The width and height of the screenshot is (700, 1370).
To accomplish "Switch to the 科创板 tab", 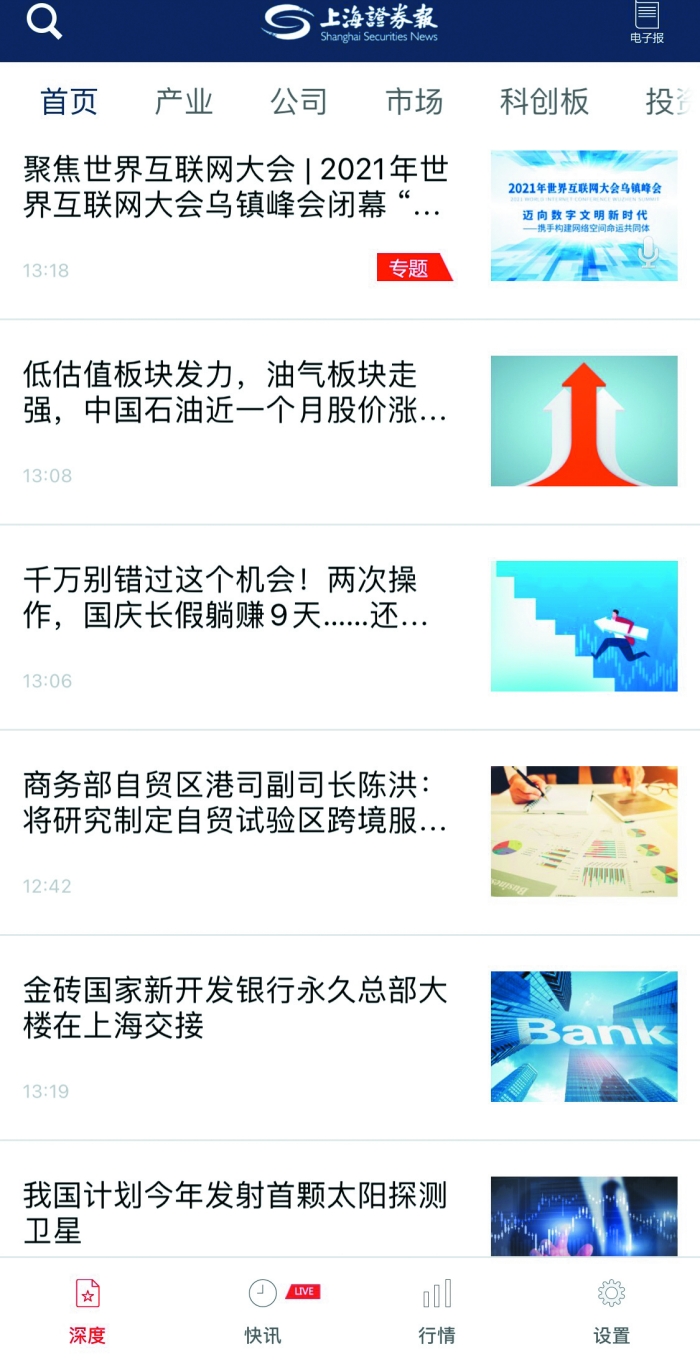I will 544,101.
